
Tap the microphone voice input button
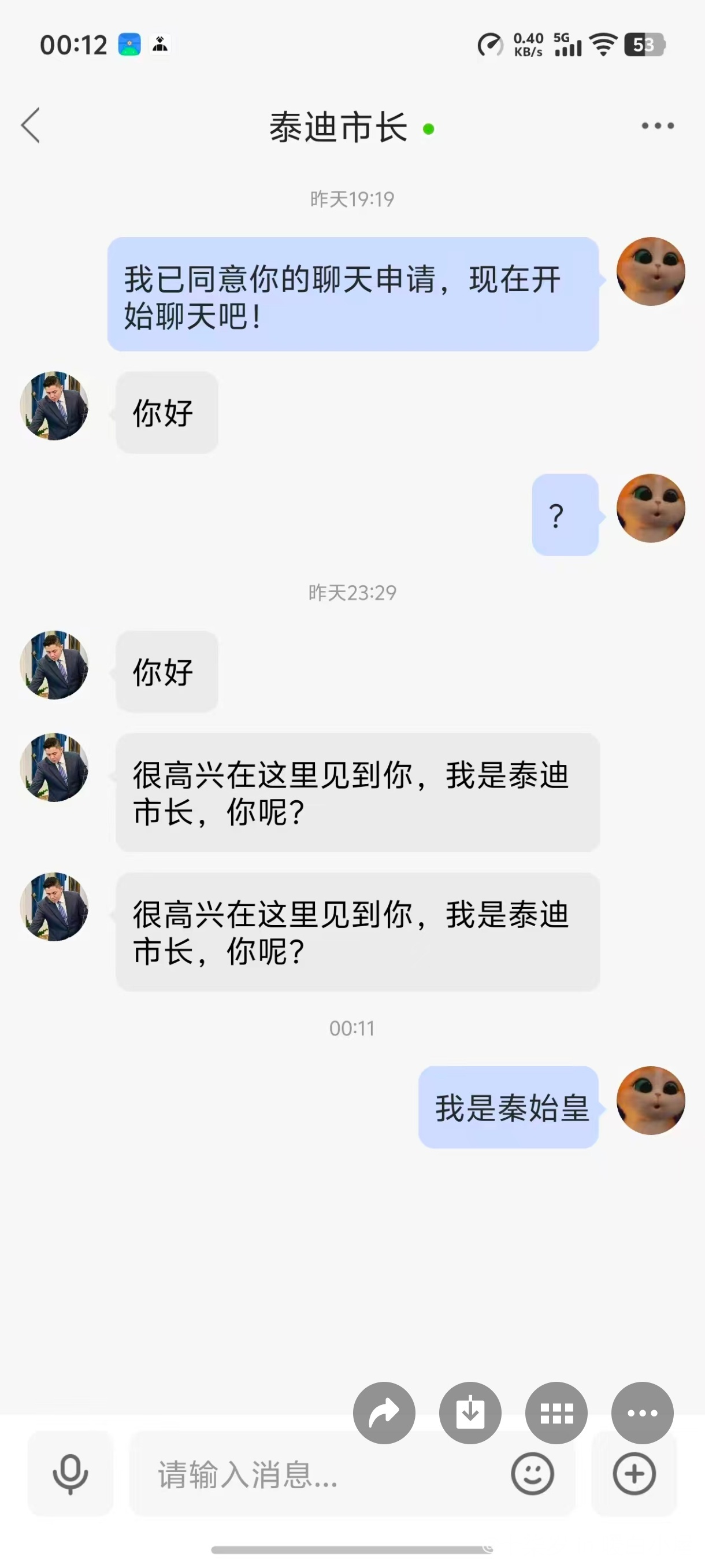coord(70,1474)
